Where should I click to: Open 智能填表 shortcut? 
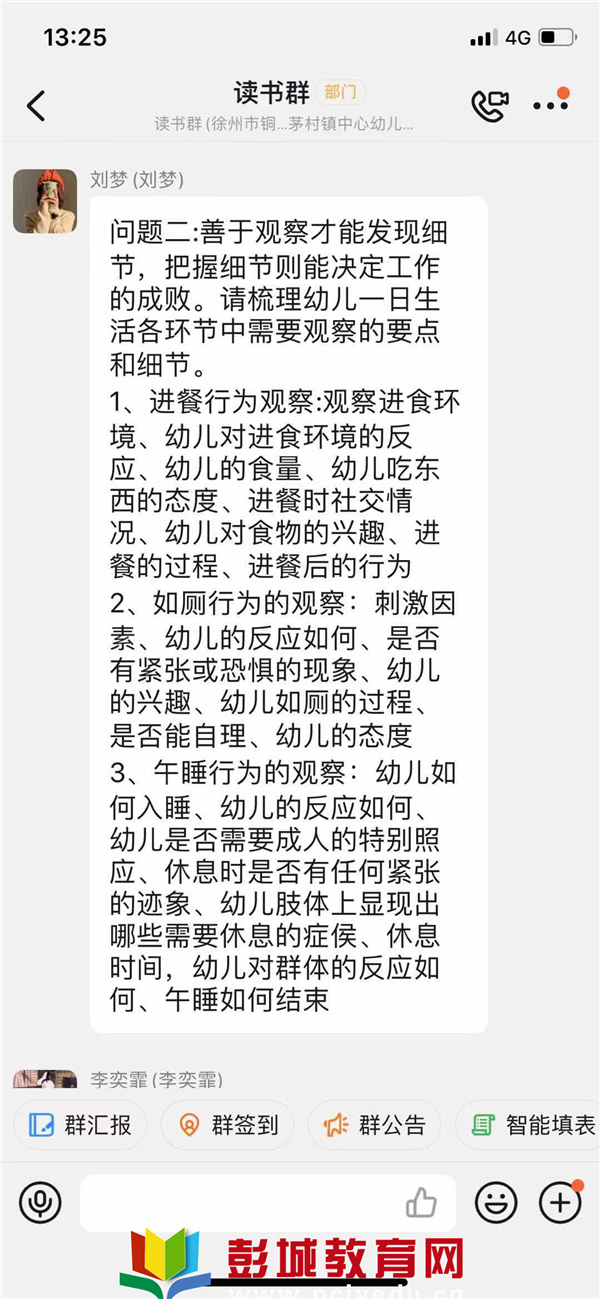click(530, 1125)
